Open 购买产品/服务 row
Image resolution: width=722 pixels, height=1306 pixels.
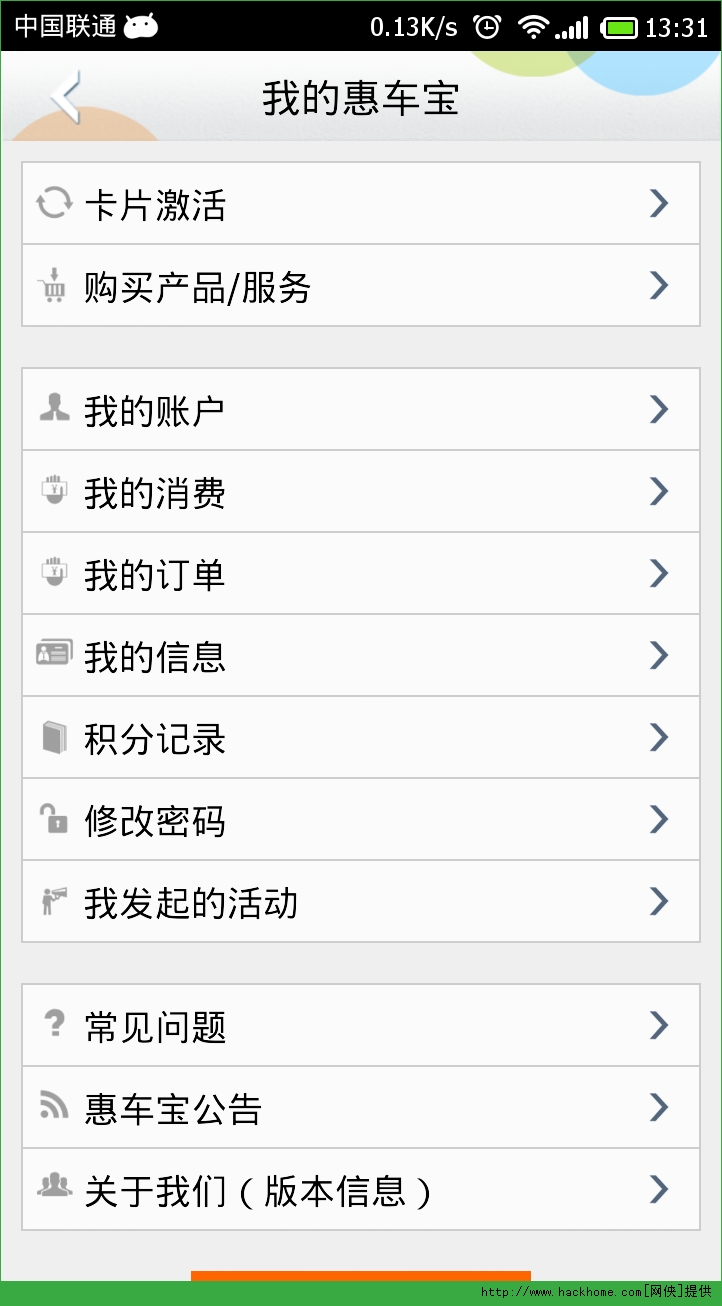click(x=360, y=286)
